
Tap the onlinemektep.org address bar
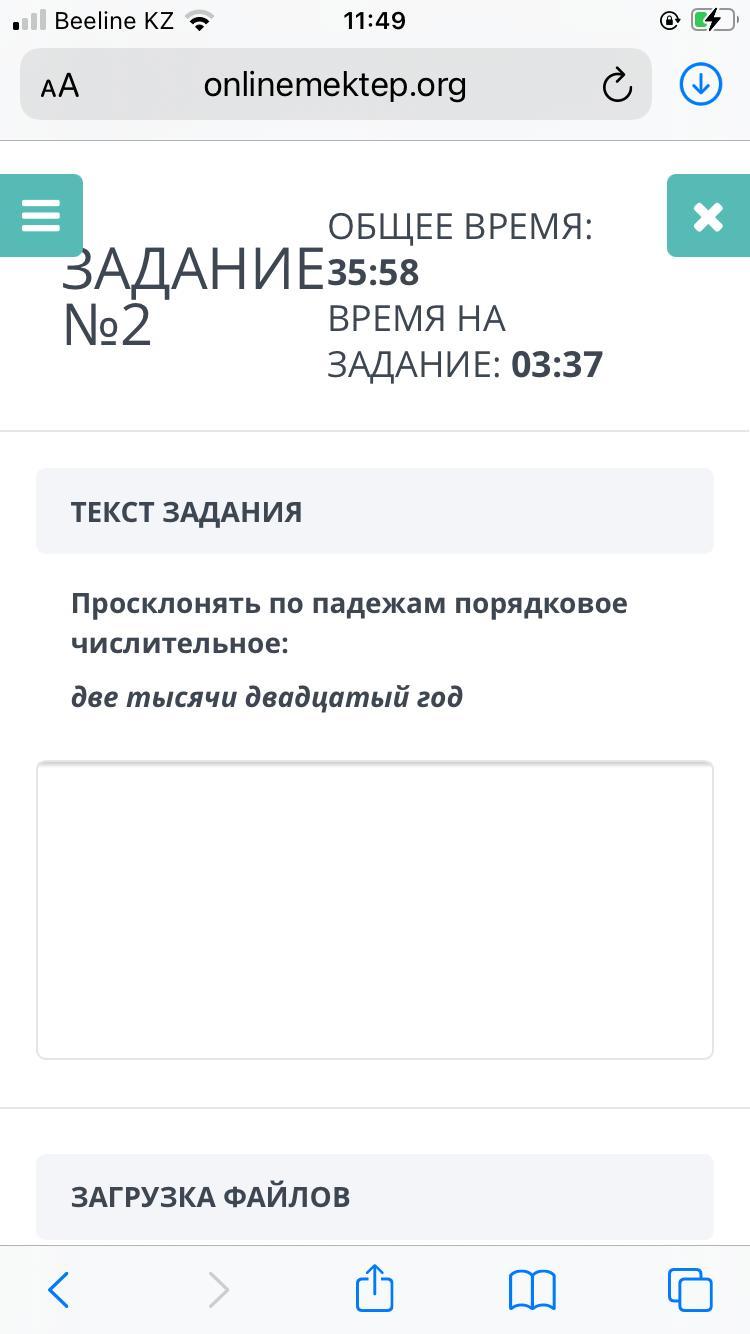click(335, 85)
